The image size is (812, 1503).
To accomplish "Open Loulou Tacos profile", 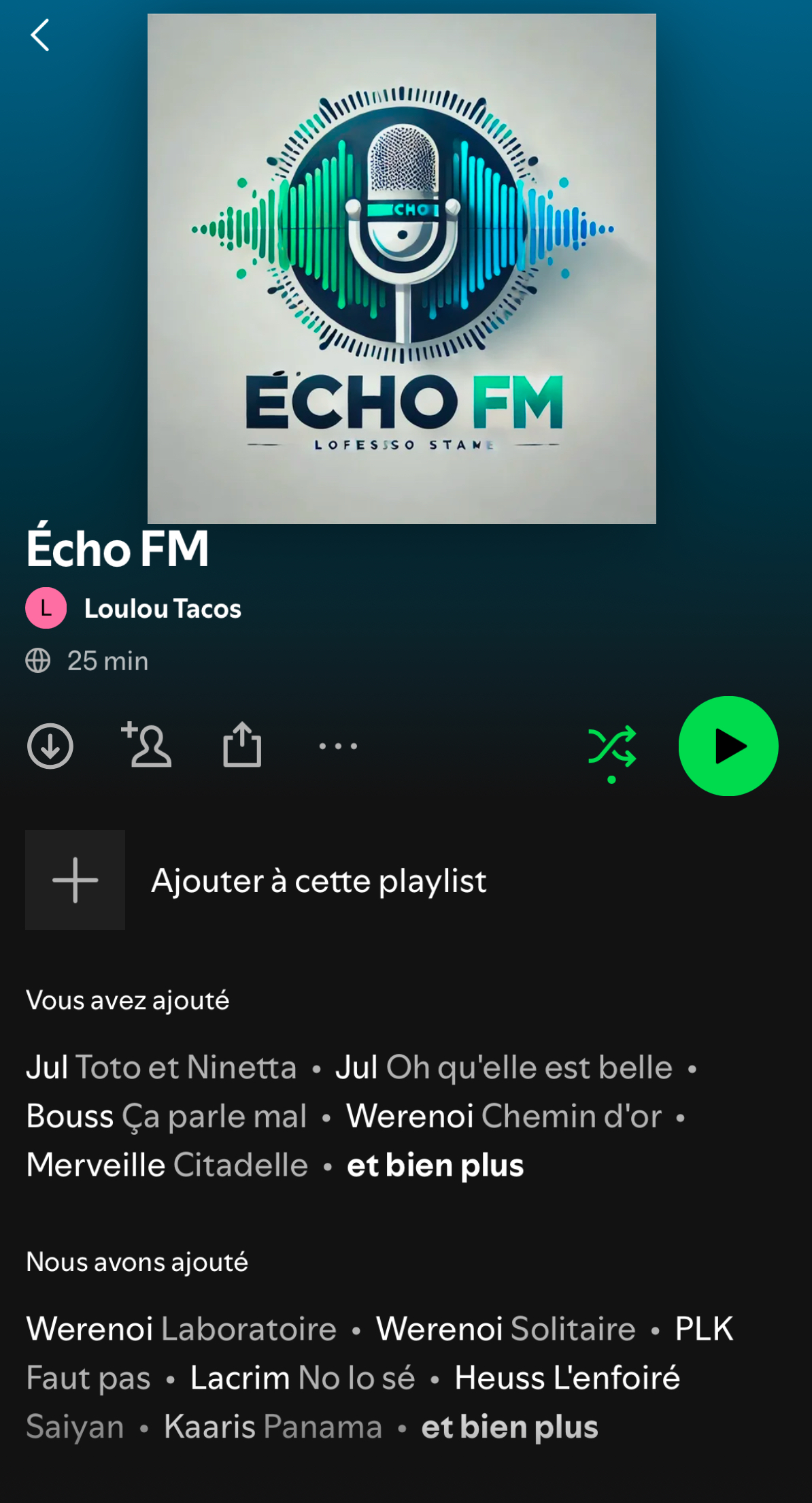I will point(162,608).
